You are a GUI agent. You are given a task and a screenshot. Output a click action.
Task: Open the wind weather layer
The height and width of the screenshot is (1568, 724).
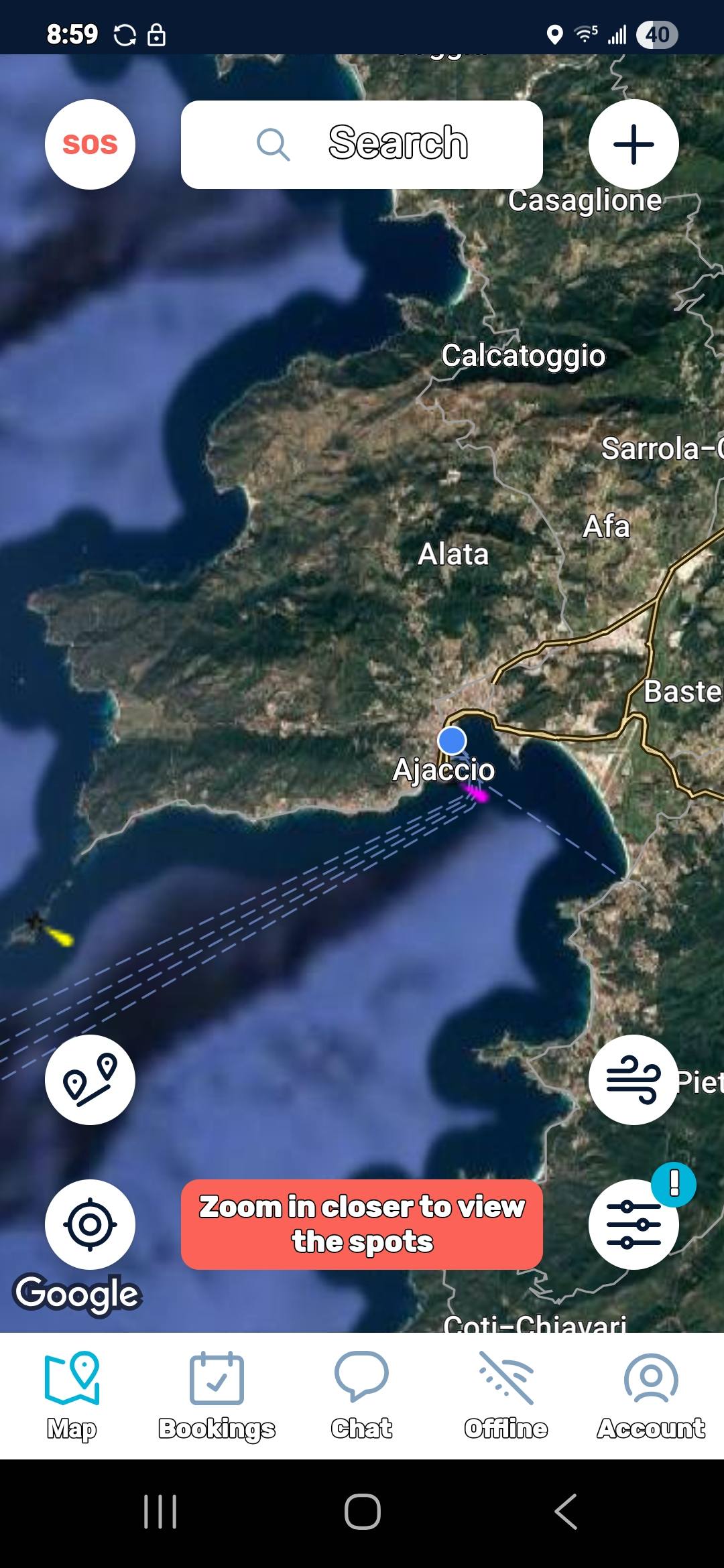[633, 1080]
